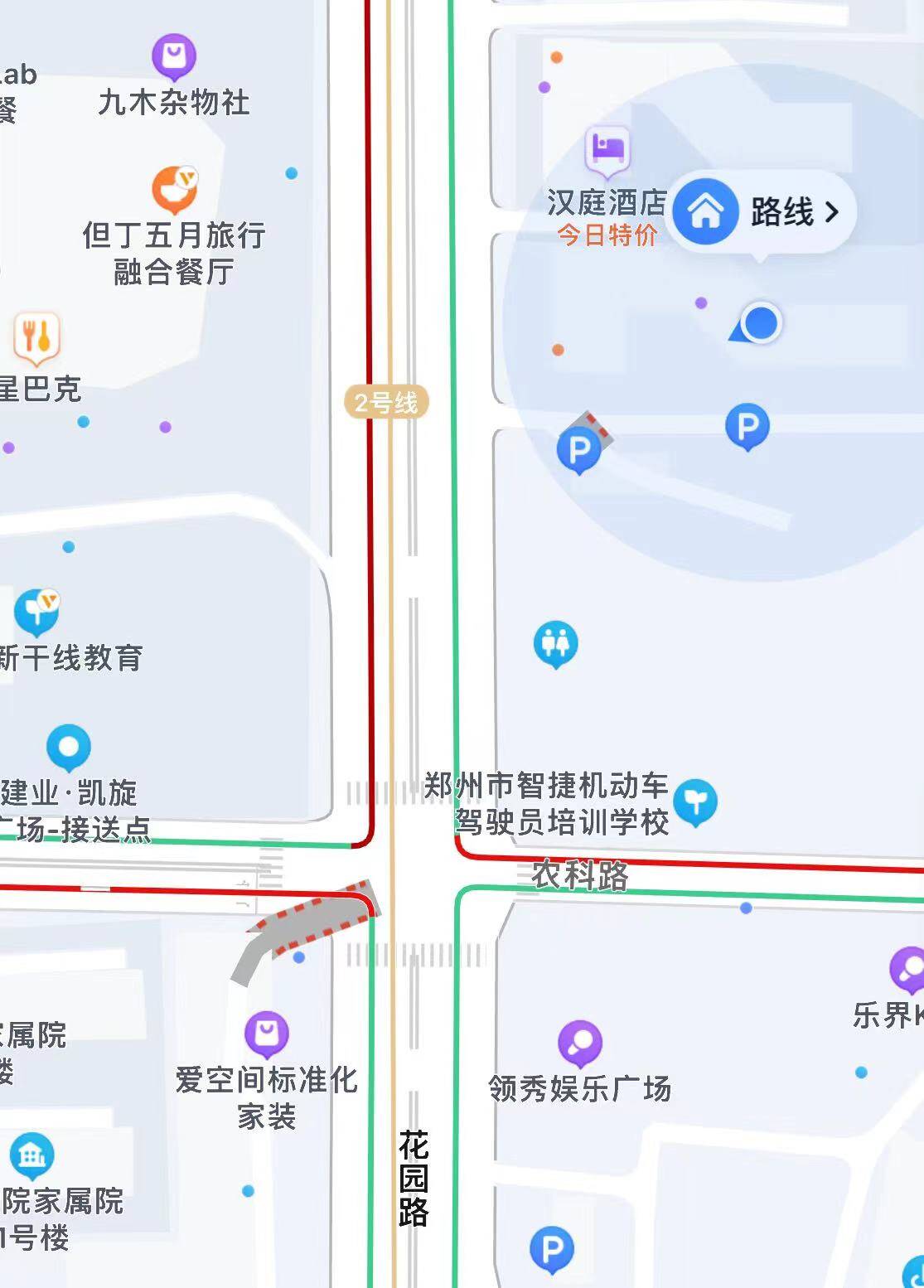The image size is (924, 1288).
Task: View the 但丁五月旅行融合餐厅 restaurant marker
Action: click(x=174, y=188)
